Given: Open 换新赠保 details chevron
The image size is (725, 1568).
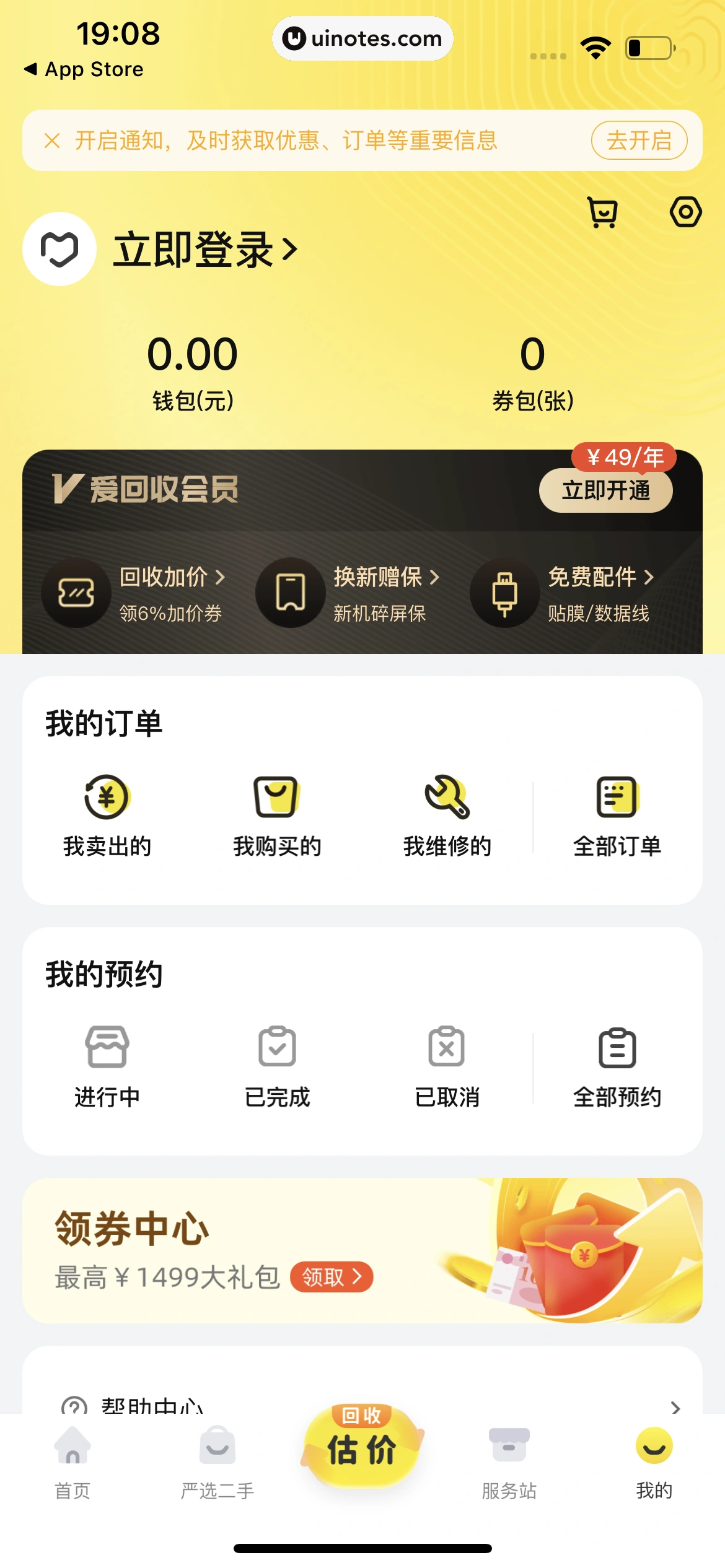Looking at the screenshot, I should (x=436, y=577).
